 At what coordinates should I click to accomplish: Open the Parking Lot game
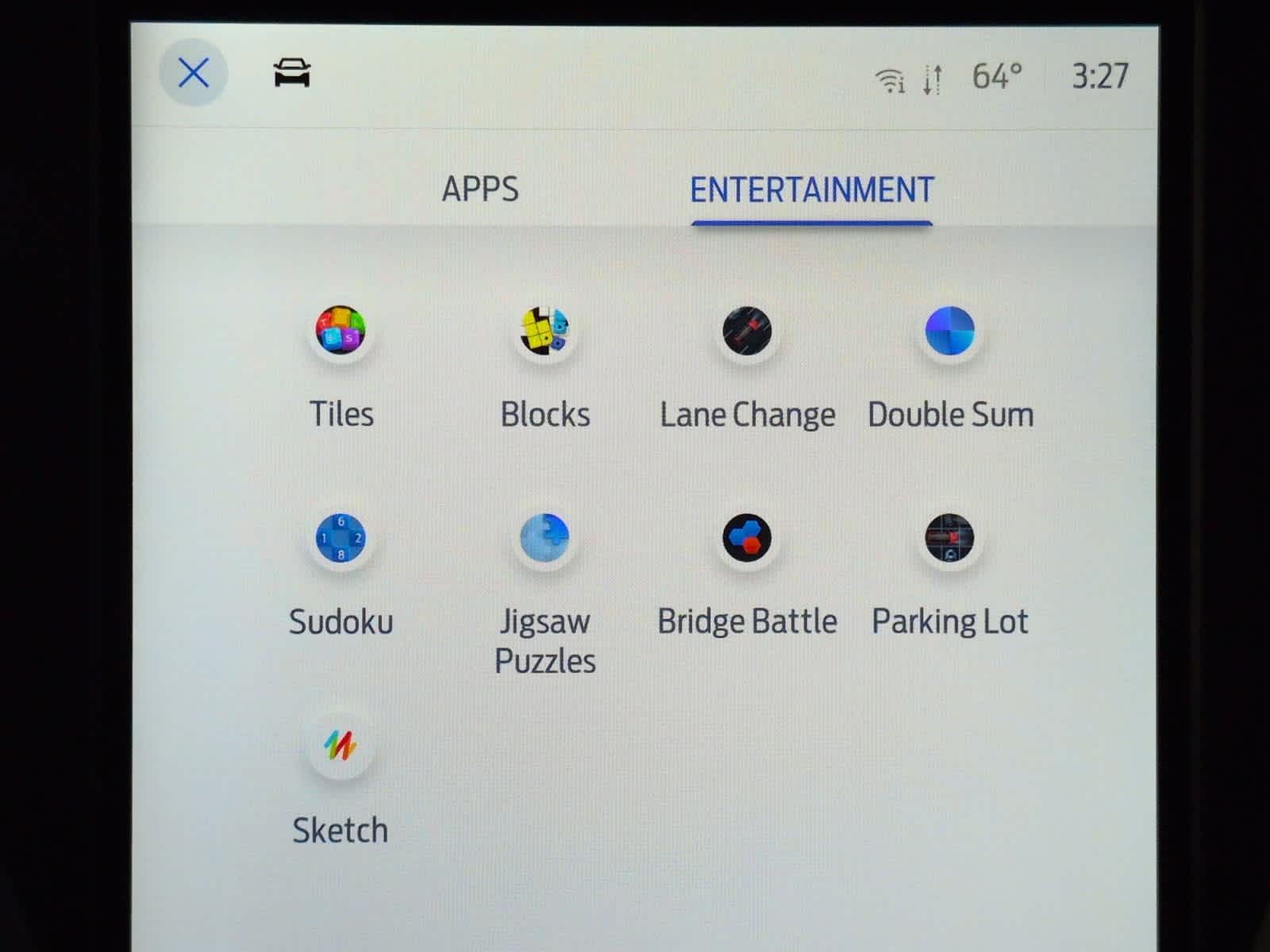point(950,539)
